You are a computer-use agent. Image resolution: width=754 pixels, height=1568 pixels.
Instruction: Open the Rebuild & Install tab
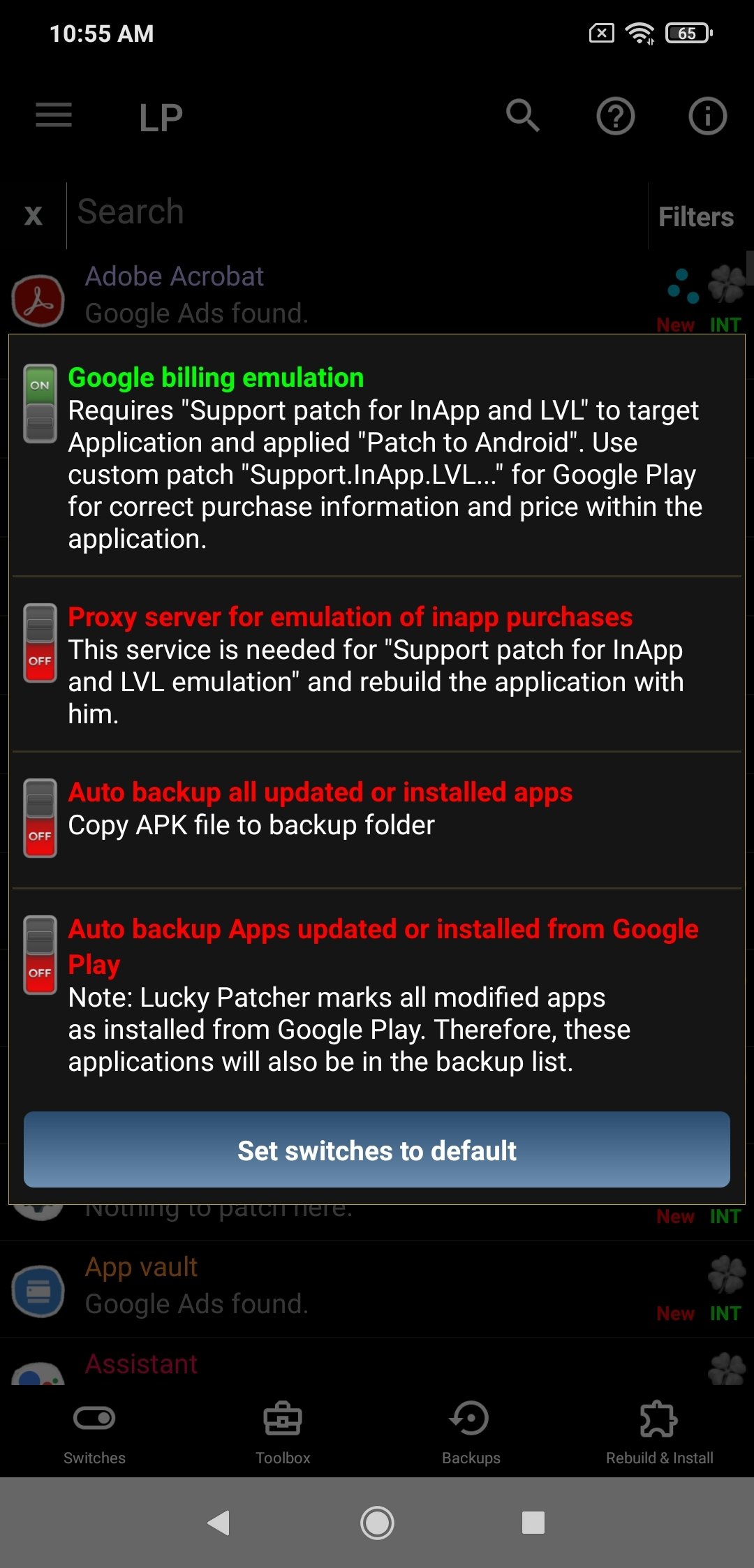(659, 1433)
